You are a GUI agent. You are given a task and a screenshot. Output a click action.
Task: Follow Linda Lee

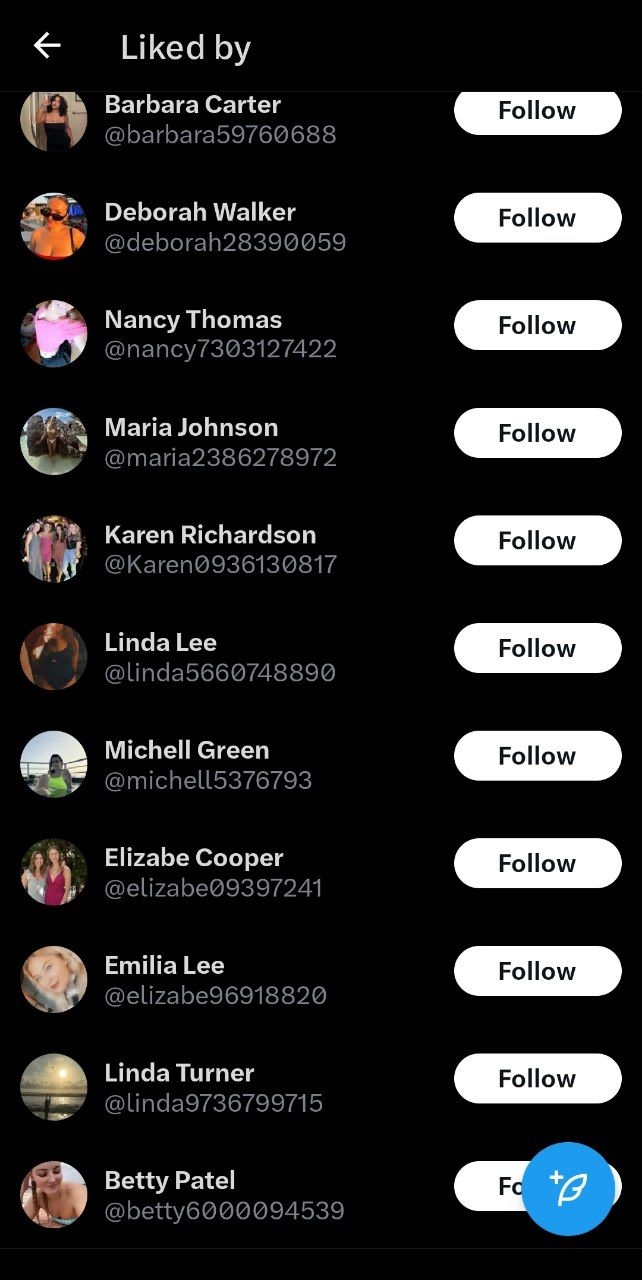[x=537, y=648]
